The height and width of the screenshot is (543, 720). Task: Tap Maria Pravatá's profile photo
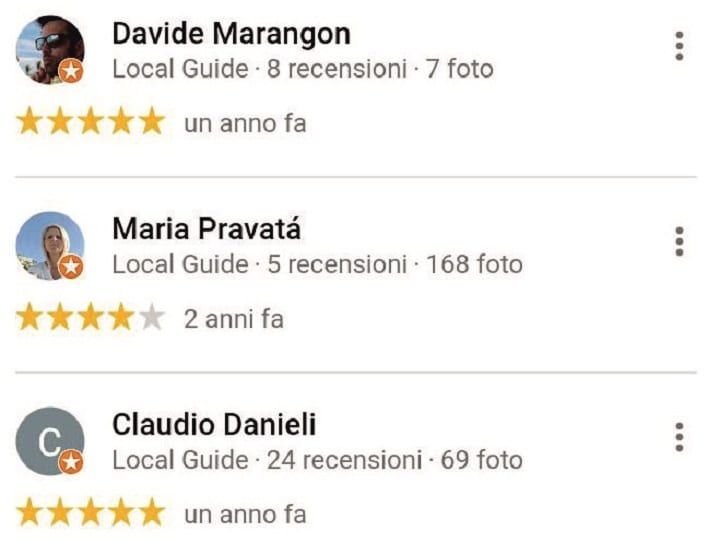pos(50,245)
